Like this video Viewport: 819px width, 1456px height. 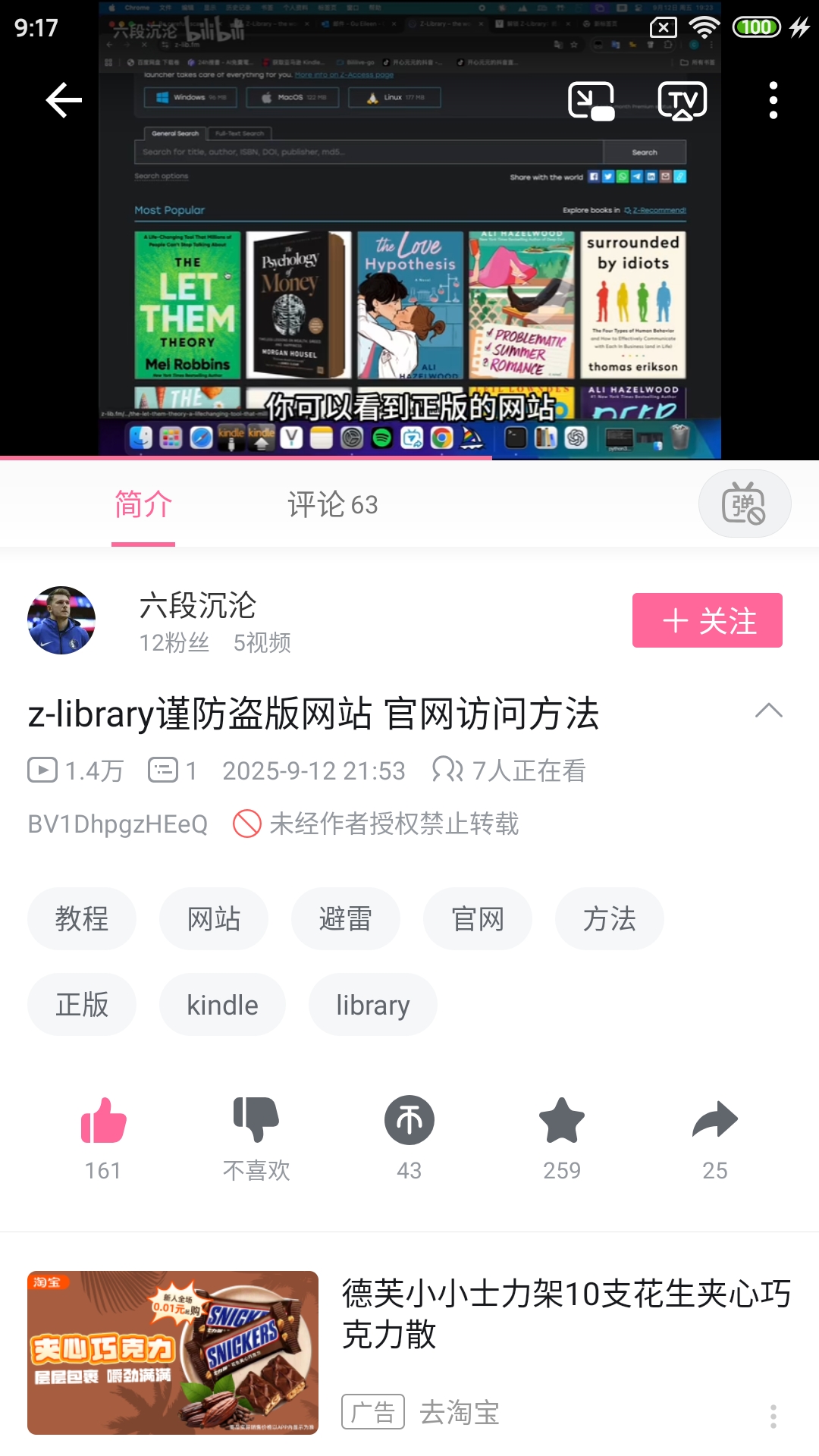103,1121
